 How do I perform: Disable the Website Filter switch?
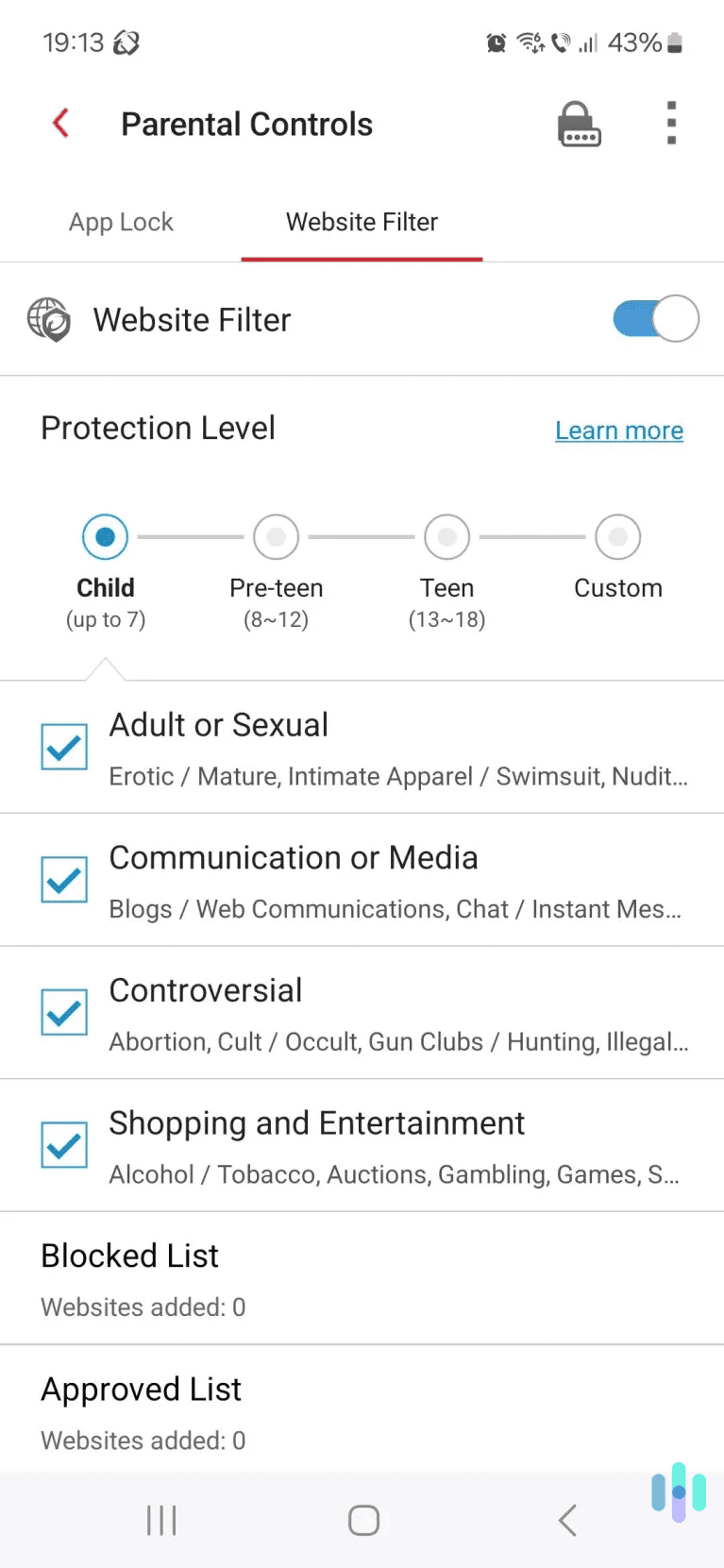click(x=654, y=319)
